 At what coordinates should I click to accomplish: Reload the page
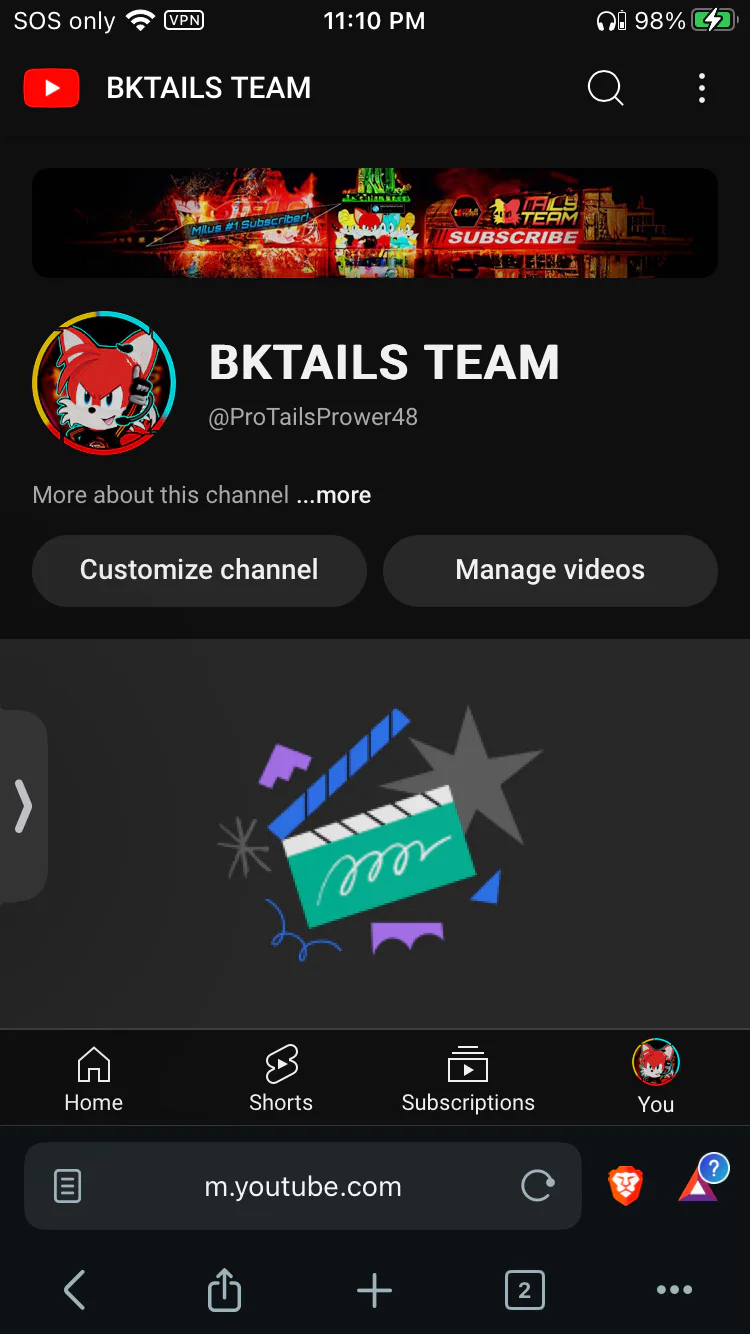point(538,1187)
